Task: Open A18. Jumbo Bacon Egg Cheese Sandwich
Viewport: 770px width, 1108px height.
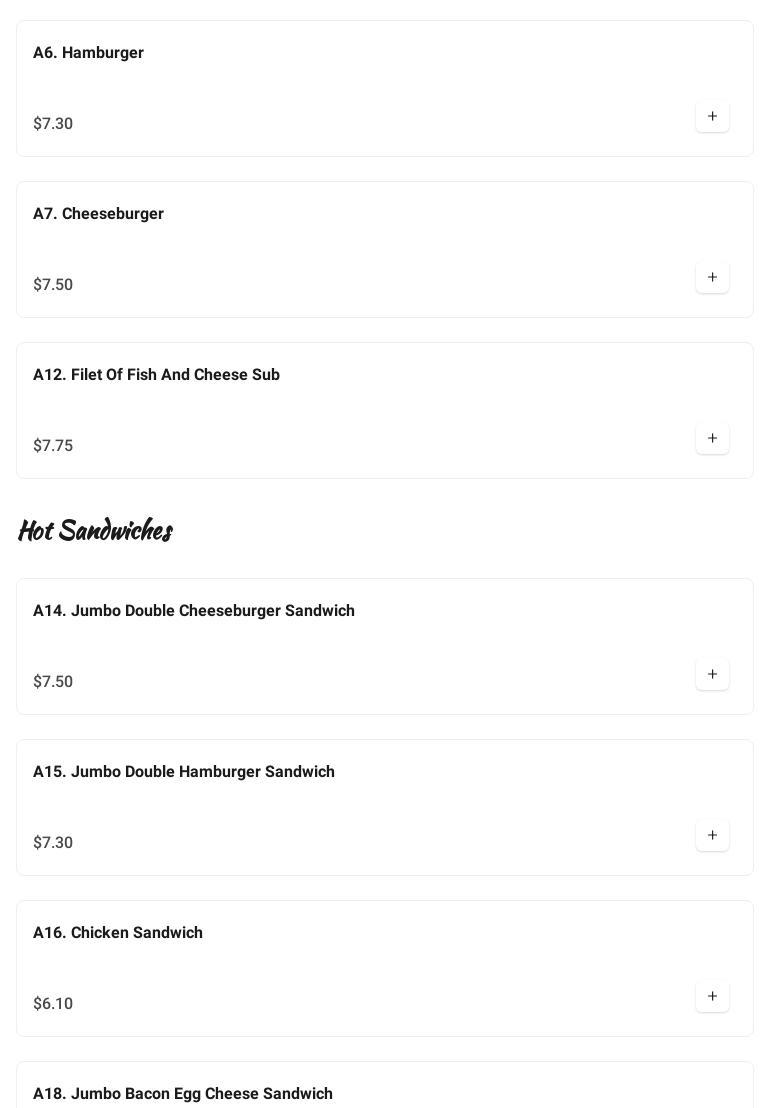Action: coord(183,1093)
